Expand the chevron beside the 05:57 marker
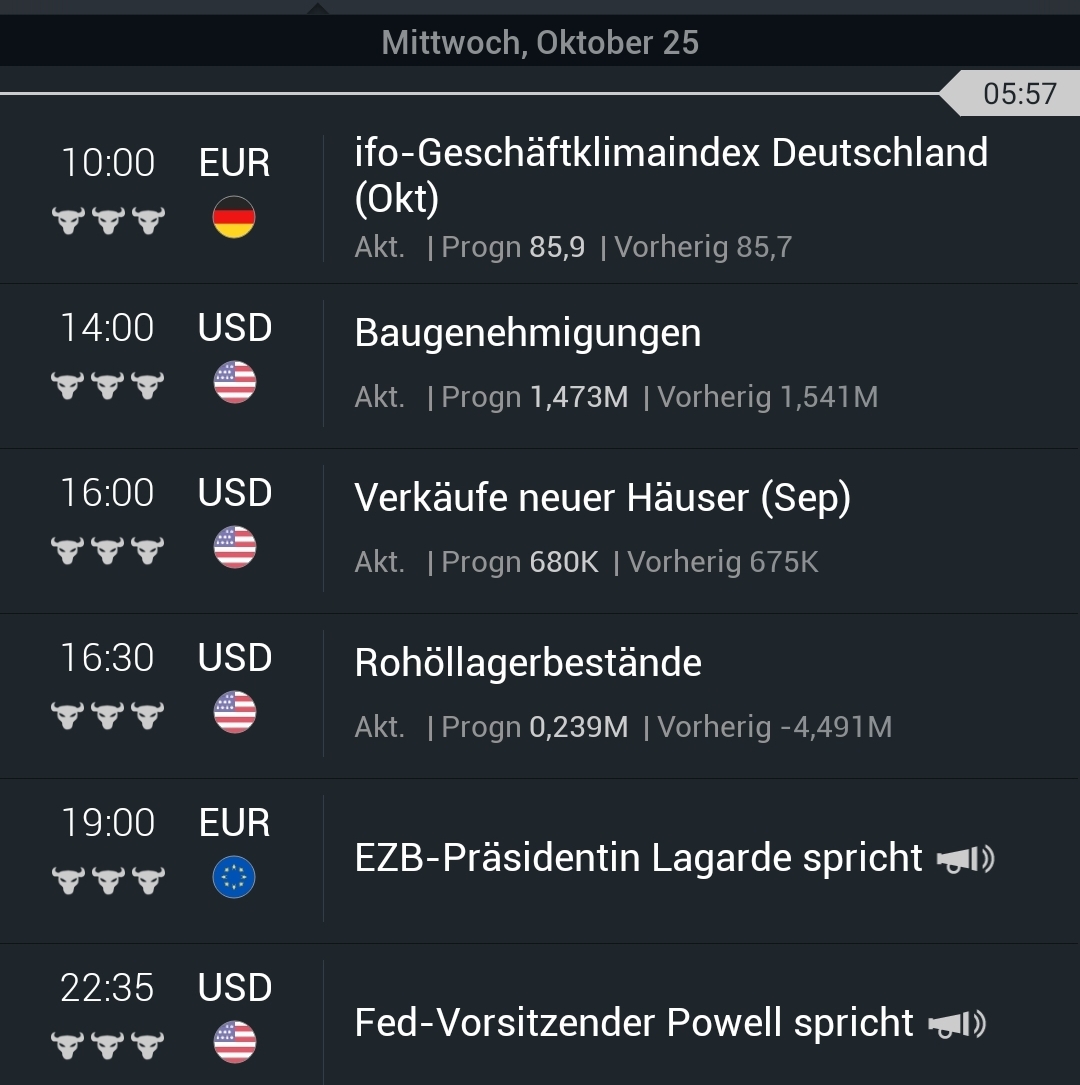Viewport: 1080px width, 1085px height. click(947, 93)
